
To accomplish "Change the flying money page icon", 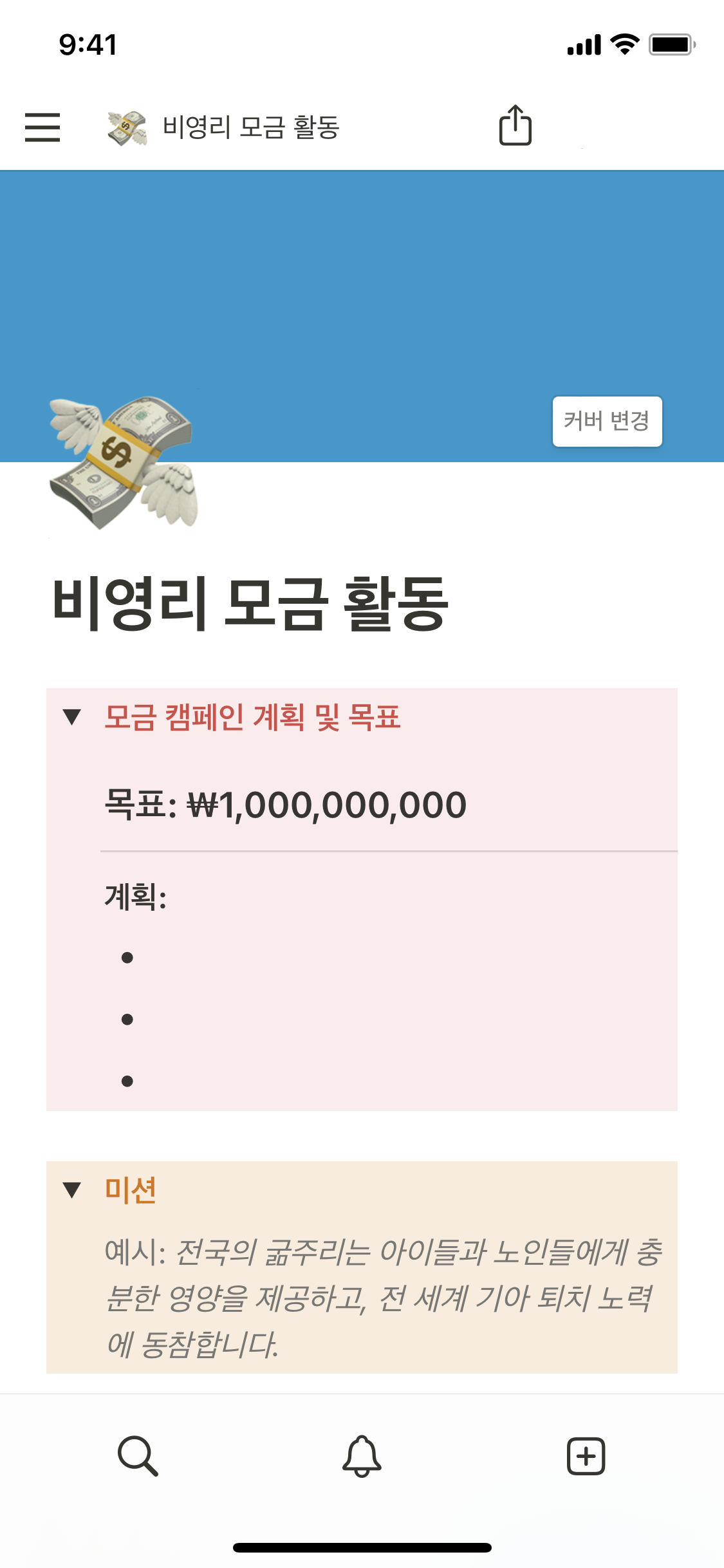I will [124, 463].
